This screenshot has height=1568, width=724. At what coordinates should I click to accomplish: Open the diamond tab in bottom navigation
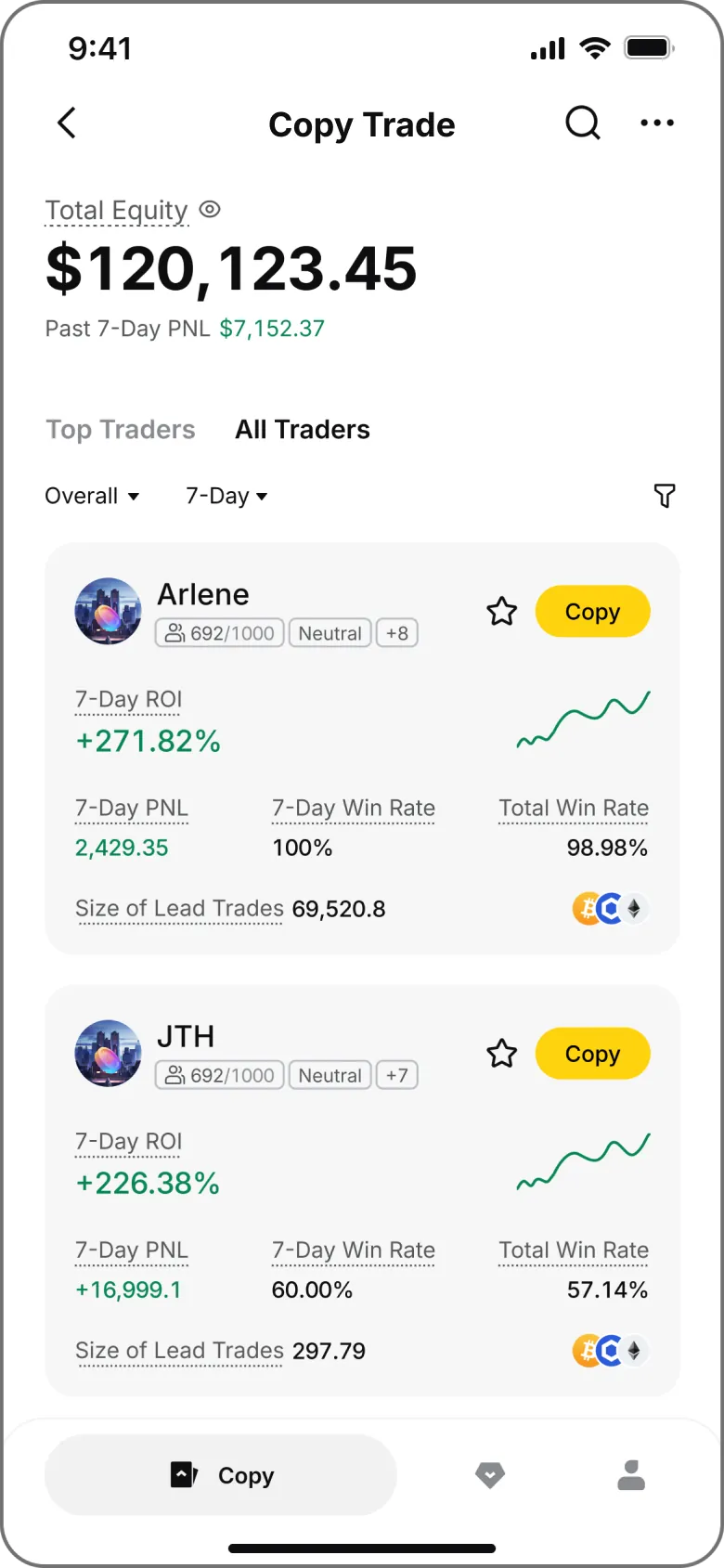coord(490,1475)
